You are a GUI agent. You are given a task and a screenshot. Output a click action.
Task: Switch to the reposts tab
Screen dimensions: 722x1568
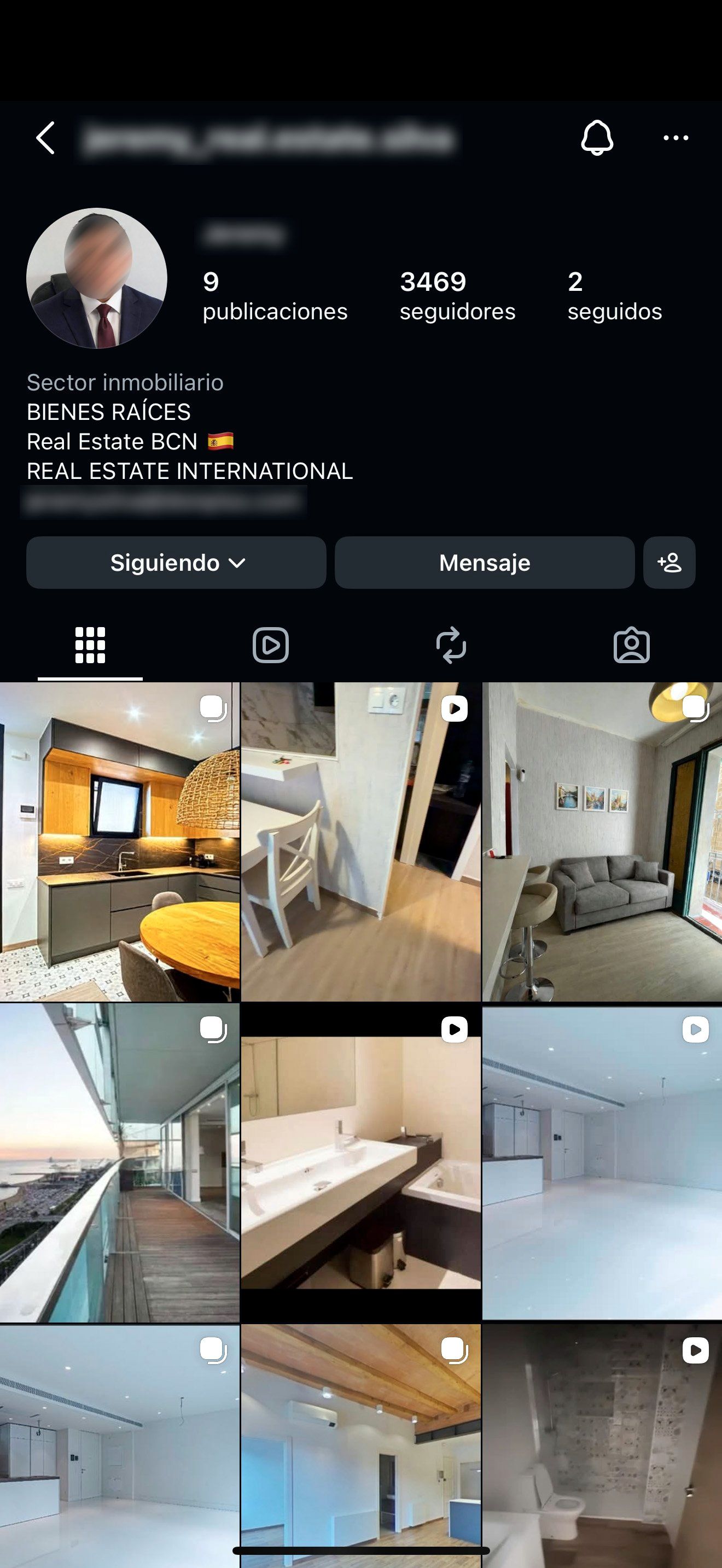click(451, 645)
